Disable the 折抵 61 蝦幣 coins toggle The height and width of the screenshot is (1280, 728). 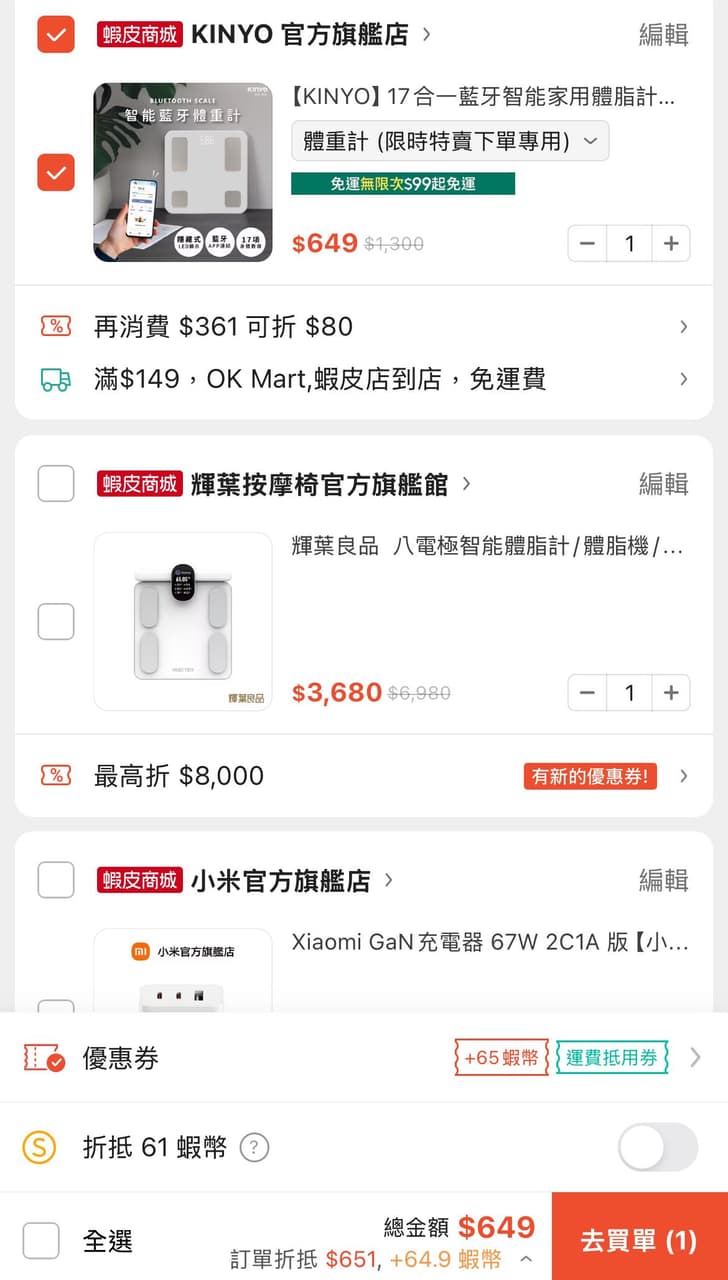[x=656, y=1147]
